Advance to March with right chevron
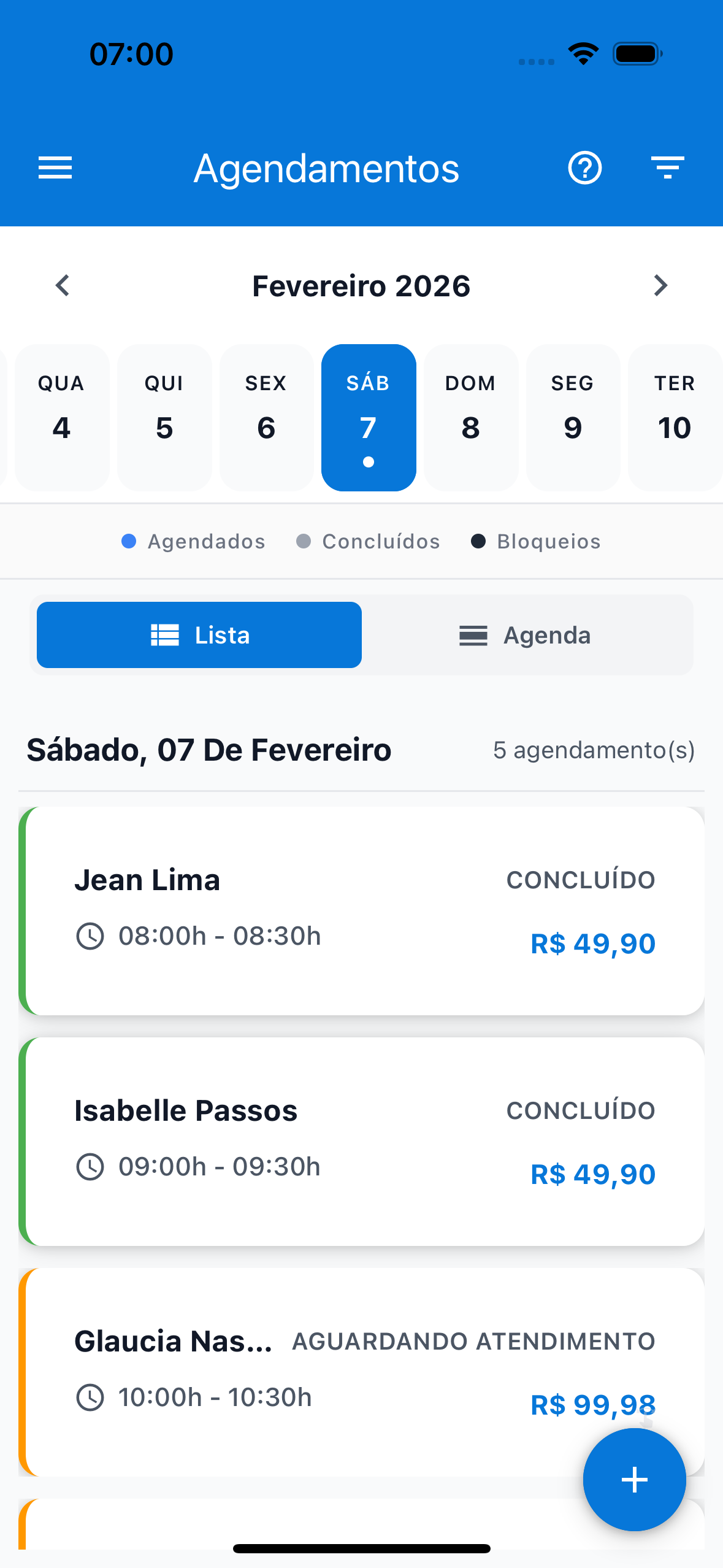The image size is (723, 1568). tap(660, 285)
